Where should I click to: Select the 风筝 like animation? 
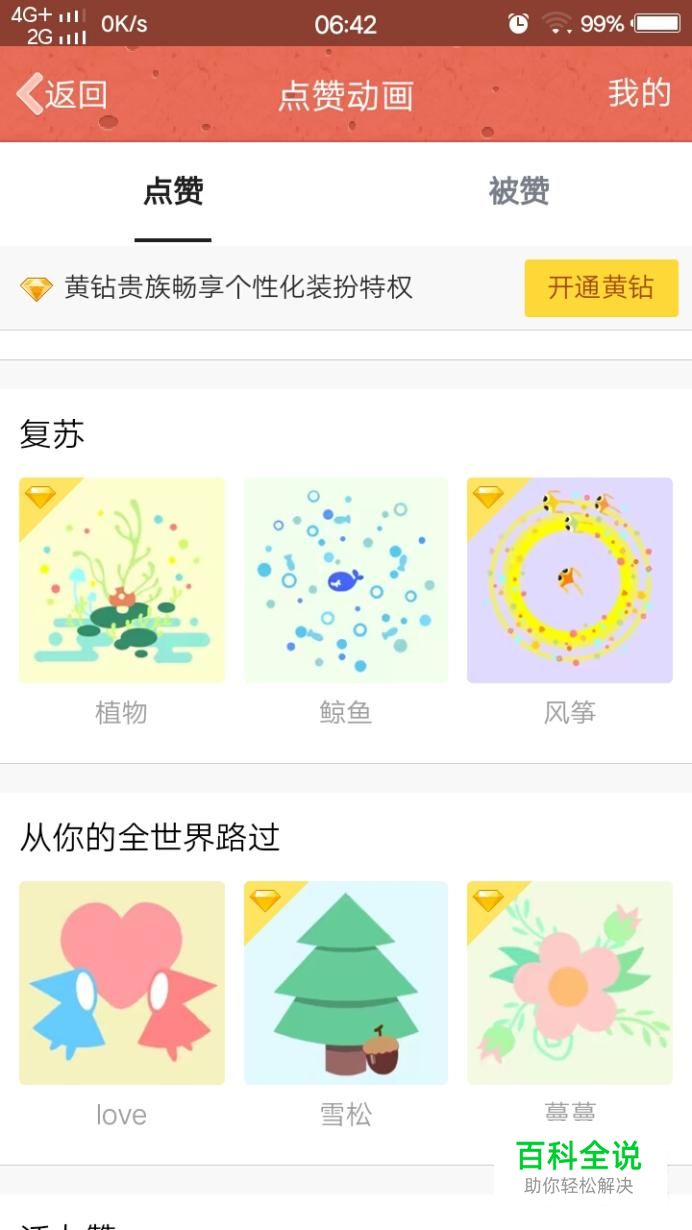(570, 580)
